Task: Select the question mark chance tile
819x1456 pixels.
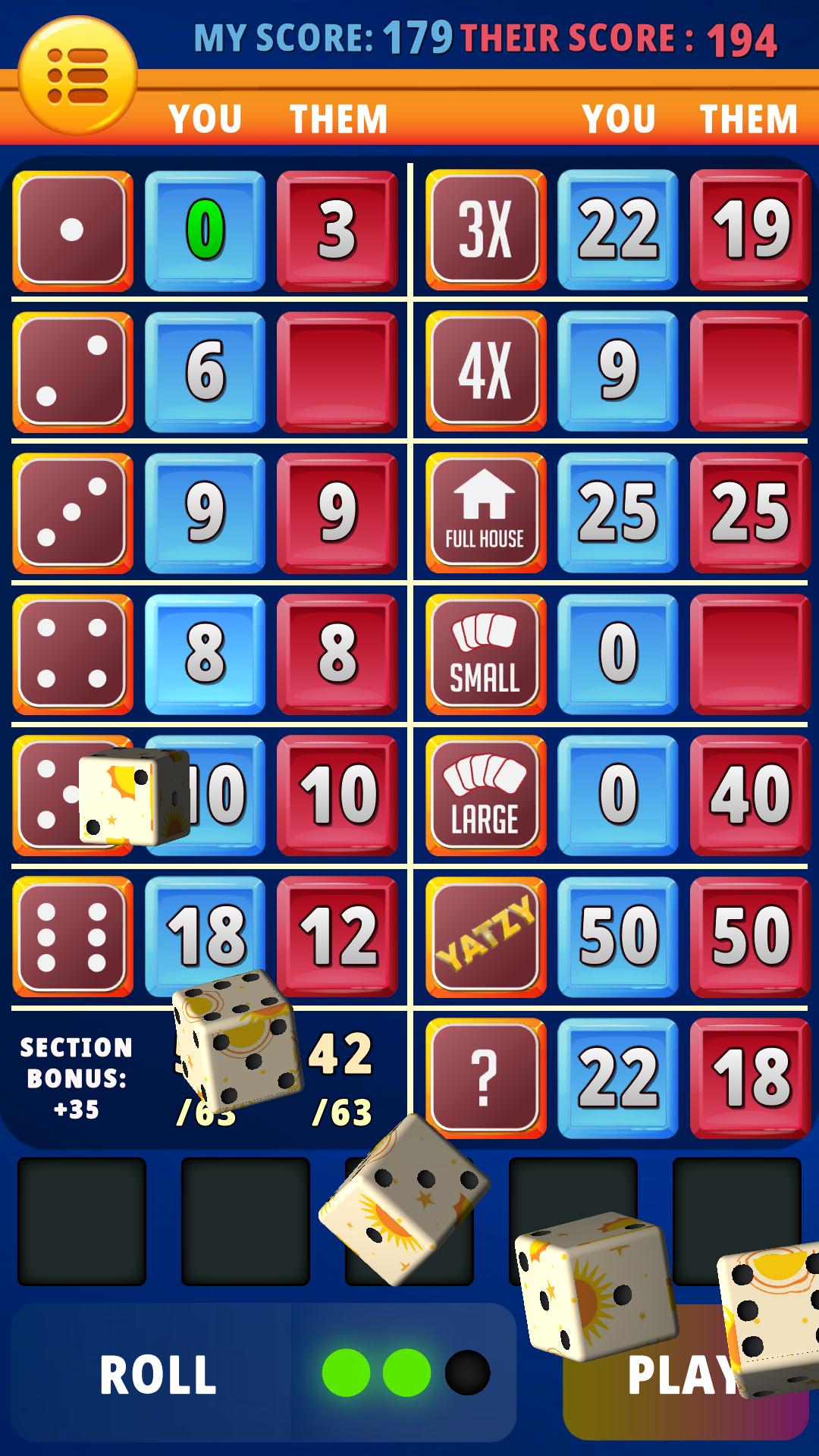Action: 485,1078
